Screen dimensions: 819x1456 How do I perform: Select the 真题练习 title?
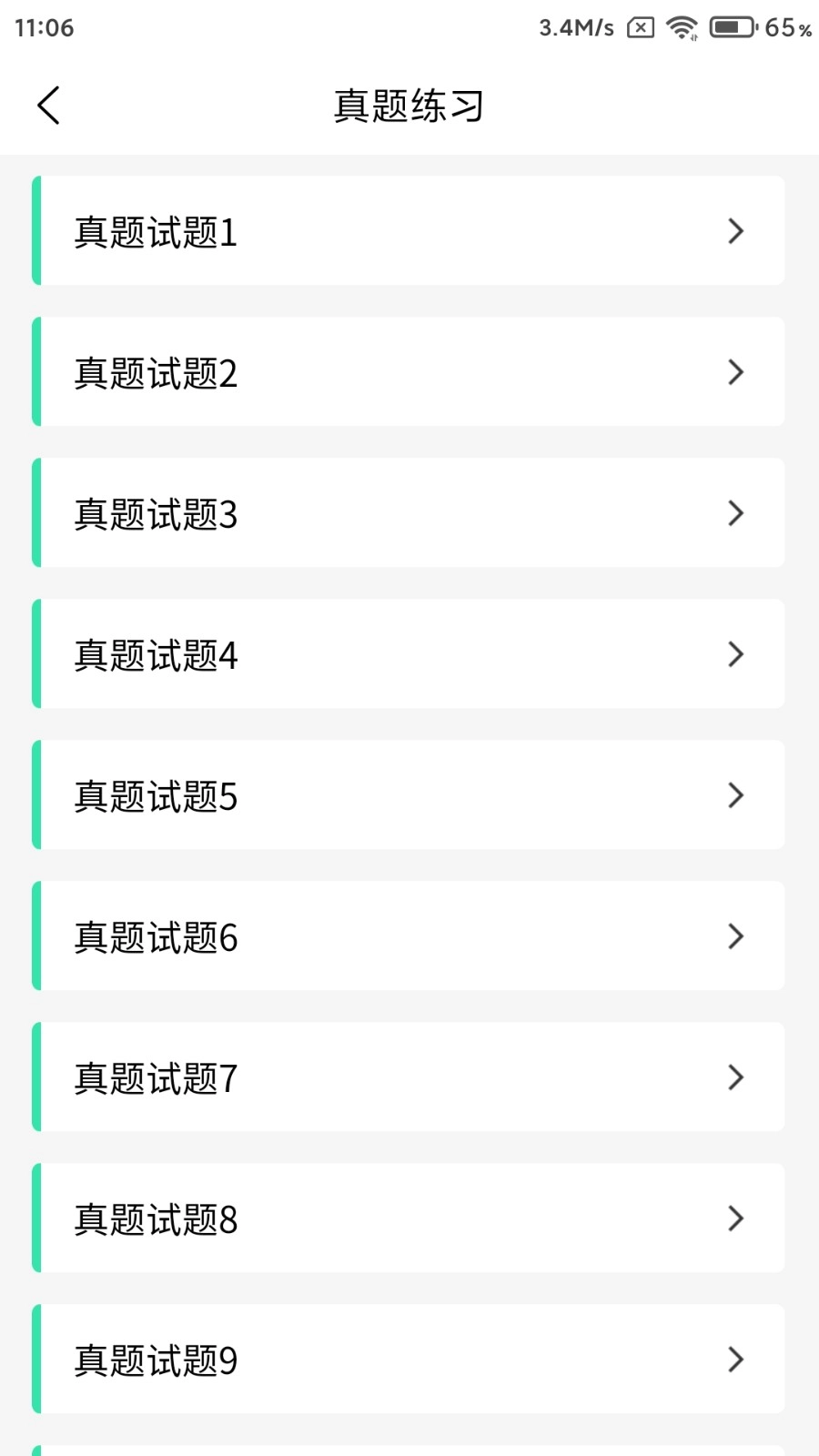point(409,105)
